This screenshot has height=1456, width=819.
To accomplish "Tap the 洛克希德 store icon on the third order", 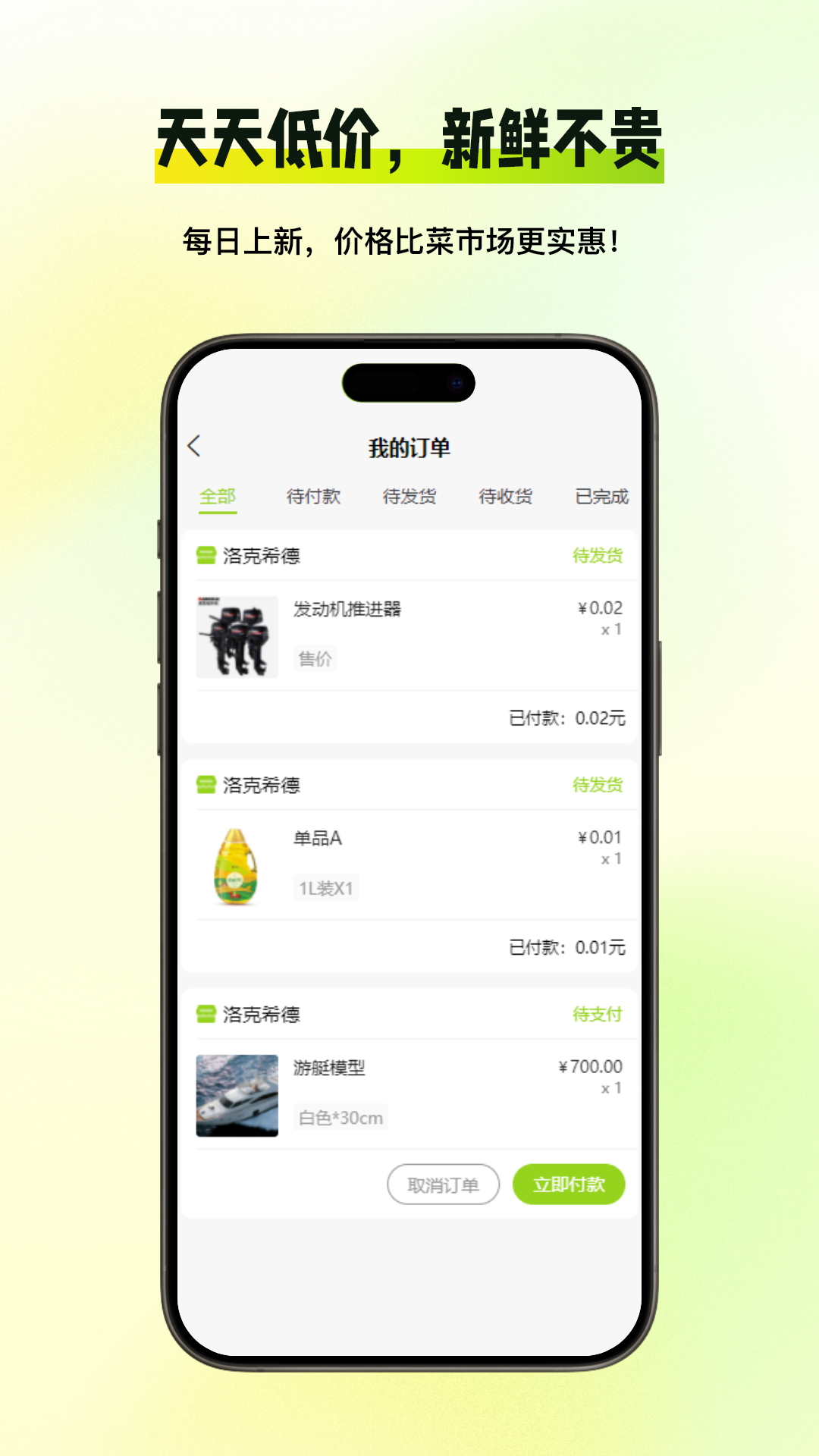I will tap(206, 1012).
